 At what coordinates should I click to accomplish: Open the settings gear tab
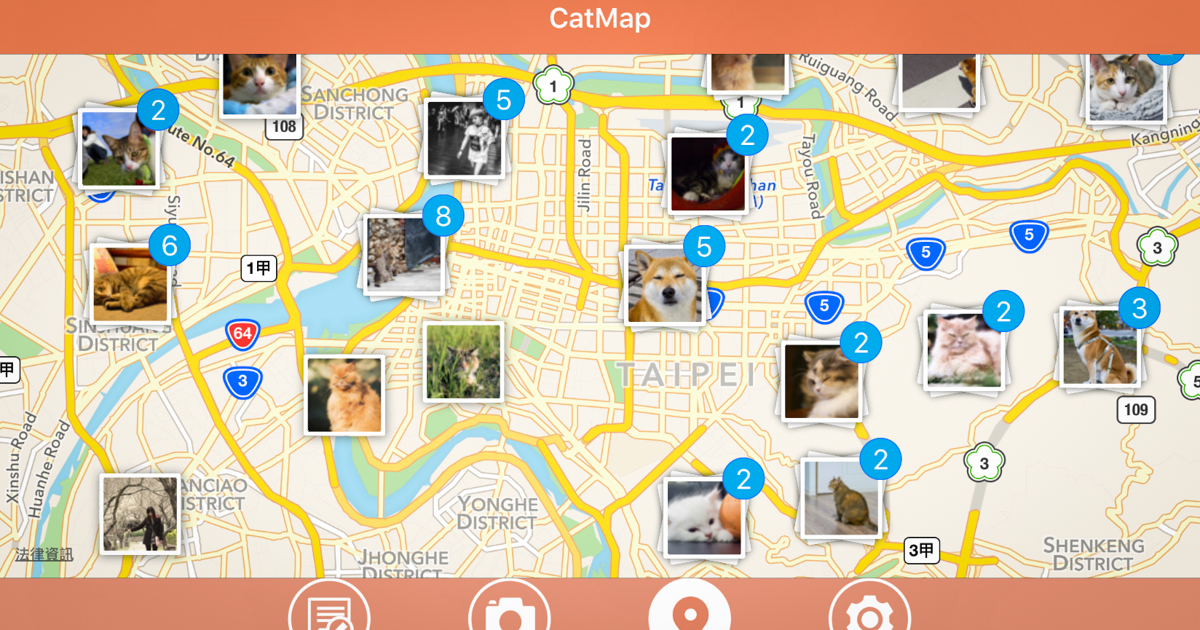click(x=869, y=608)
